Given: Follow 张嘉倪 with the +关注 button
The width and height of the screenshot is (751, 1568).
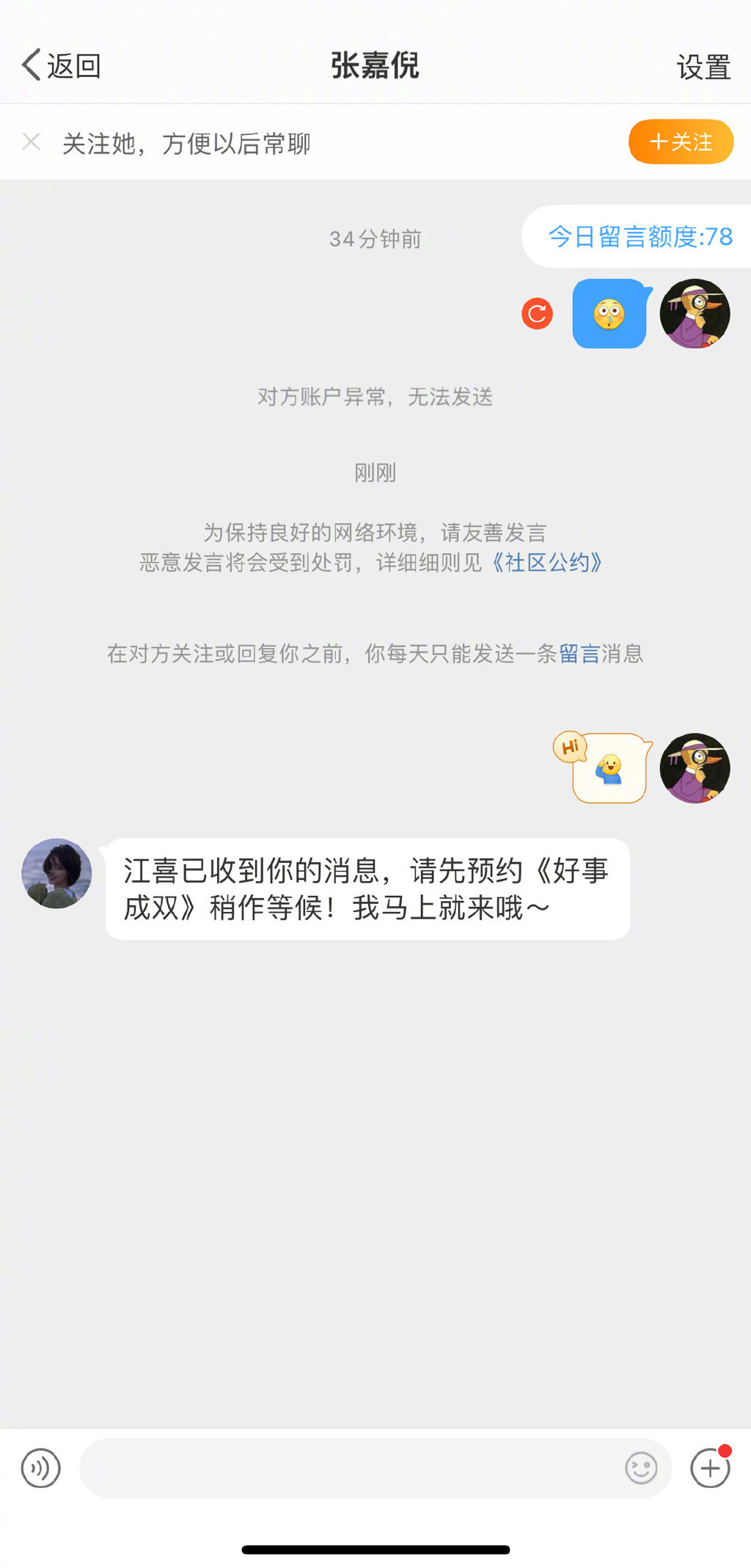Looking at the screenshot, I should point(681,142).
